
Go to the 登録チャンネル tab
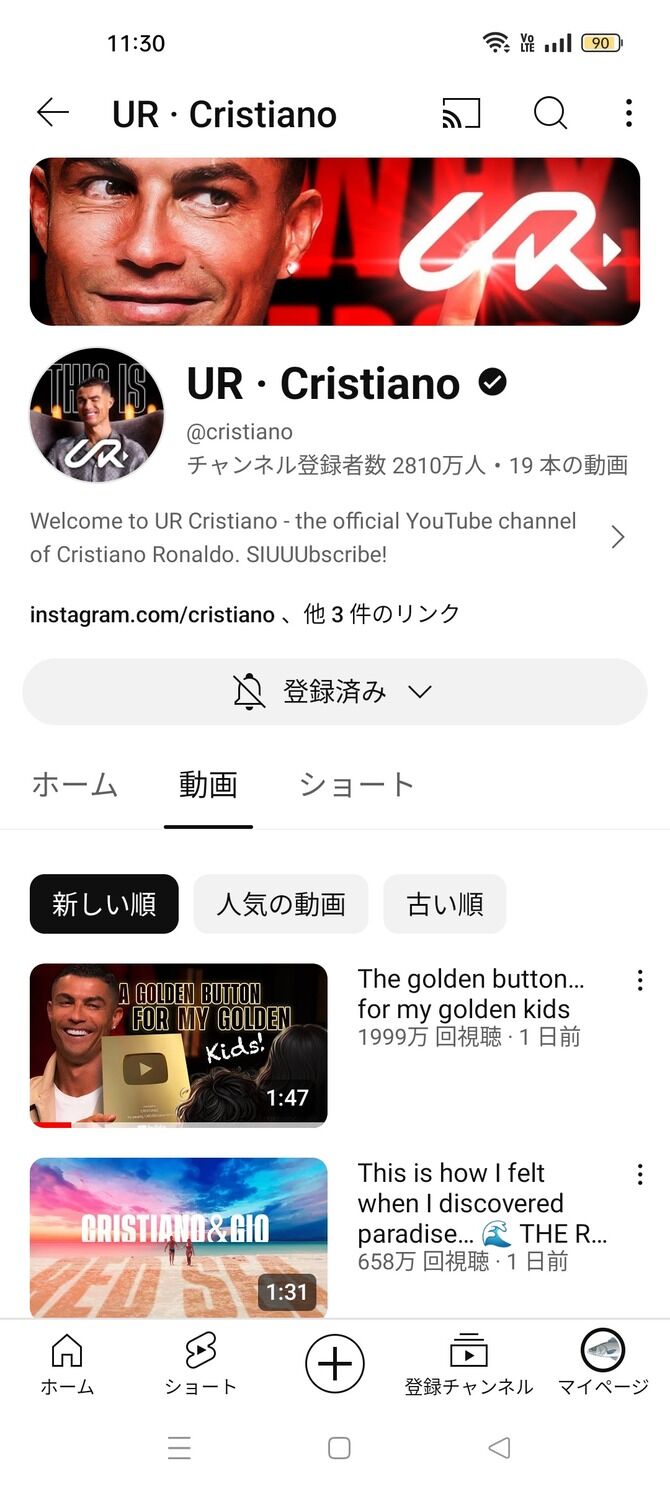point(468,1364)
